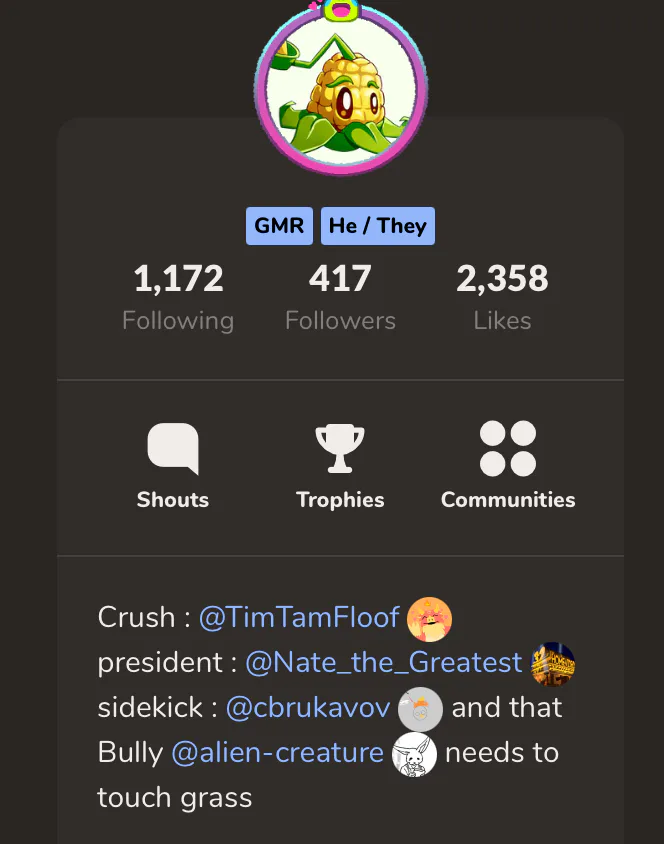Open the 417 Followers list
The width and height of the screenshot is (664, 844).
(x=340, y=297)
